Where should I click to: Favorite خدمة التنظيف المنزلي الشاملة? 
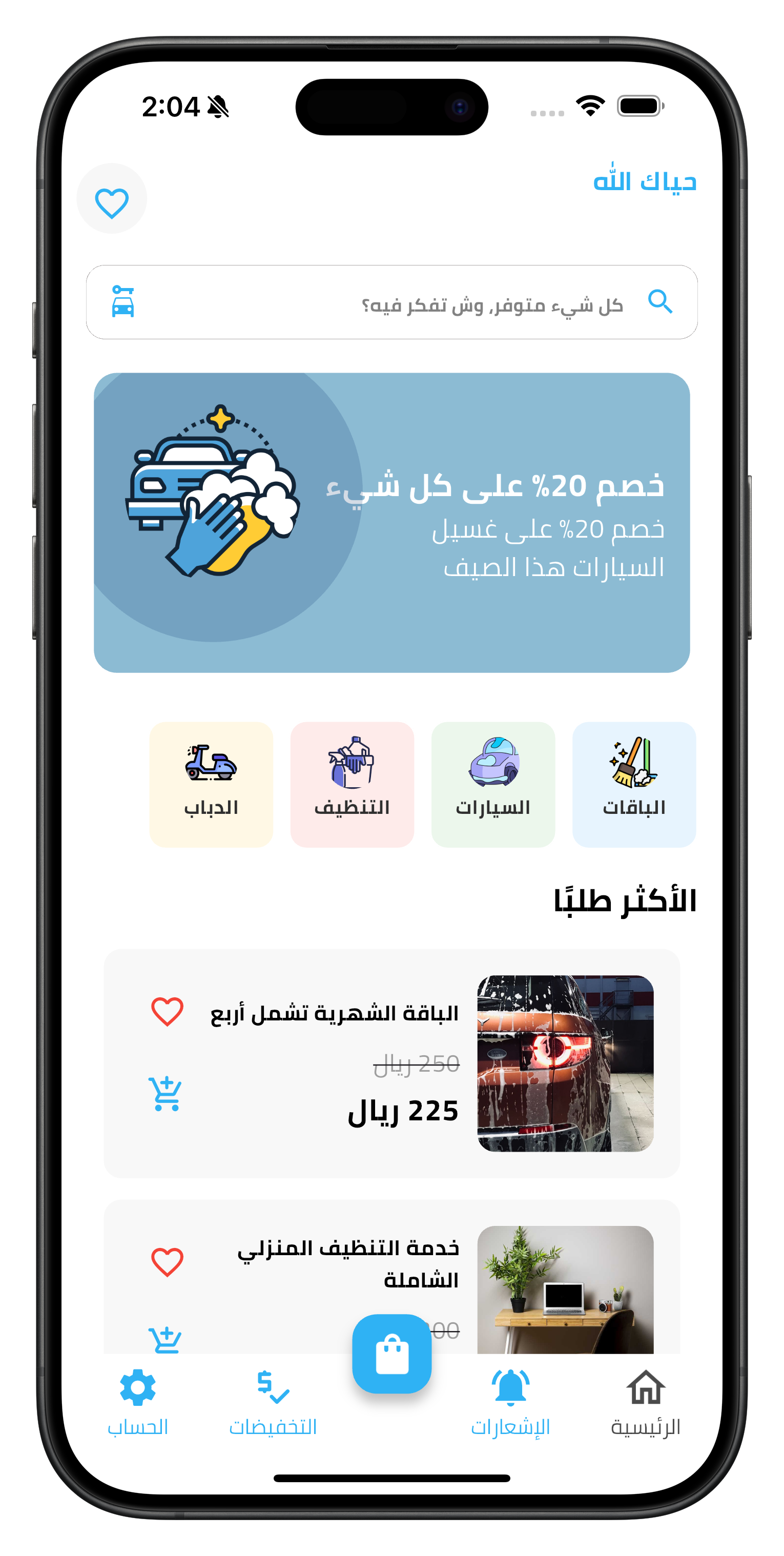click(x=168, y=1262)
